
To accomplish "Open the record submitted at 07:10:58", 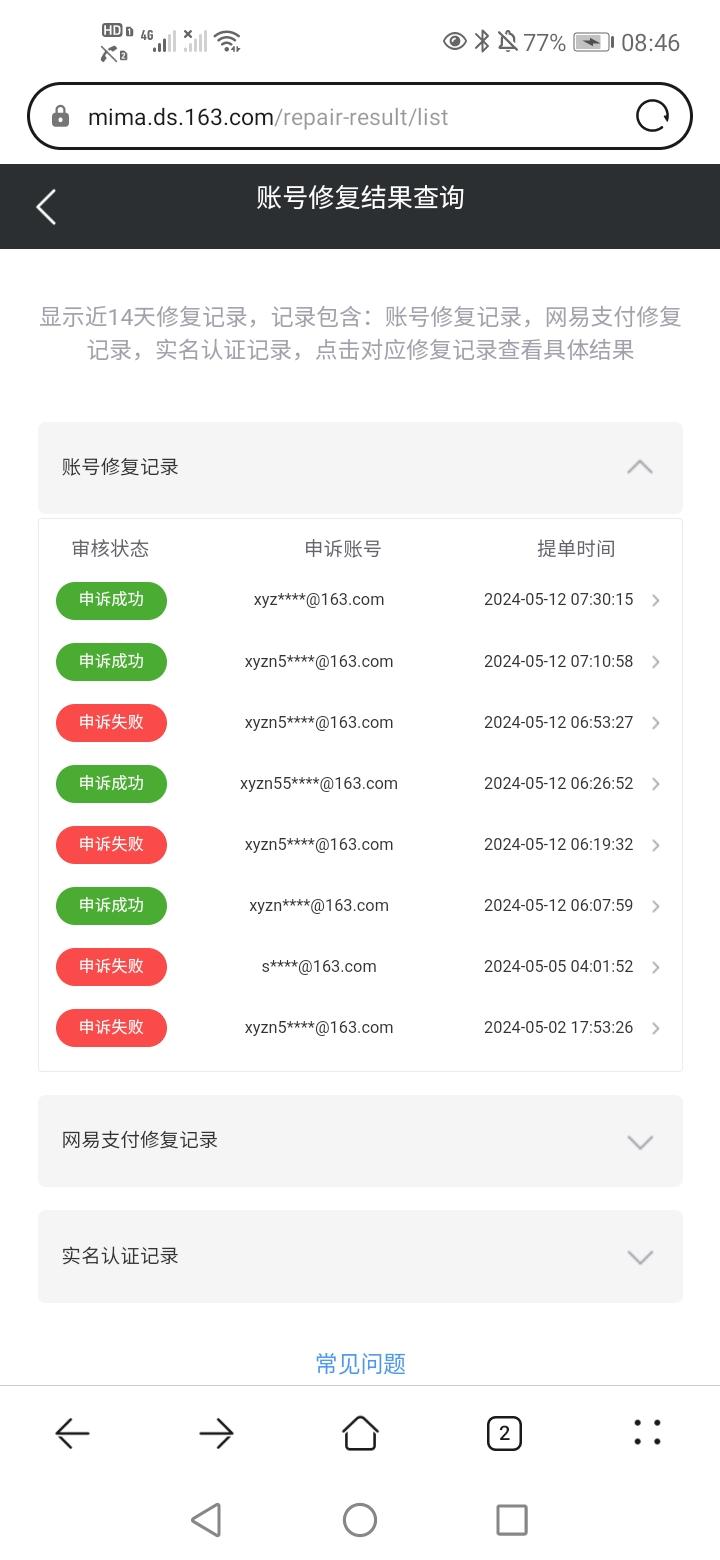I will 360,661.
